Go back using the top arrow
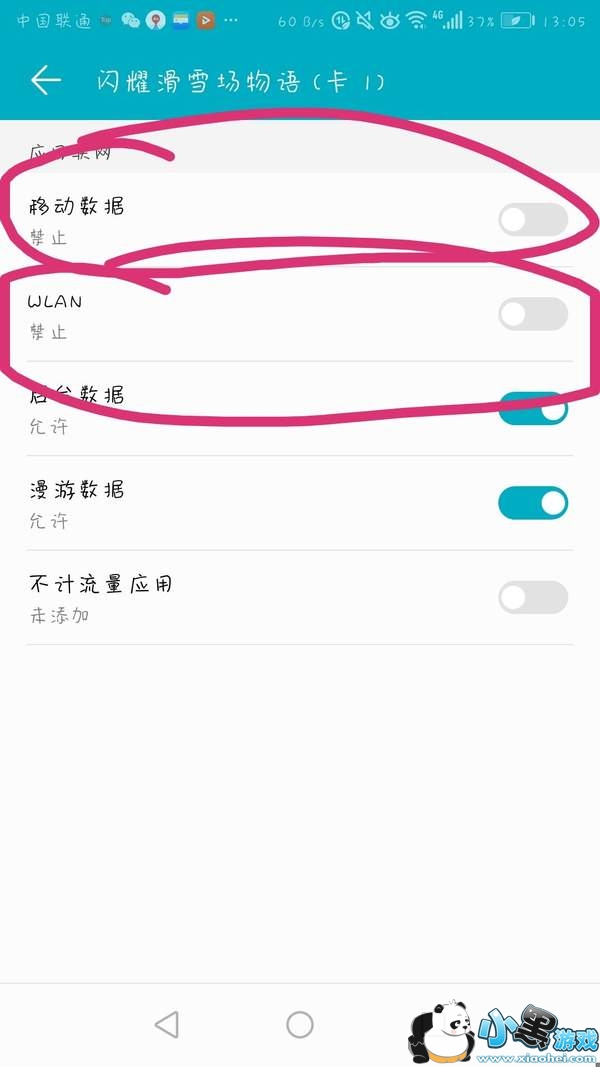Screen dimensions: 600x1067 (46, 81)
